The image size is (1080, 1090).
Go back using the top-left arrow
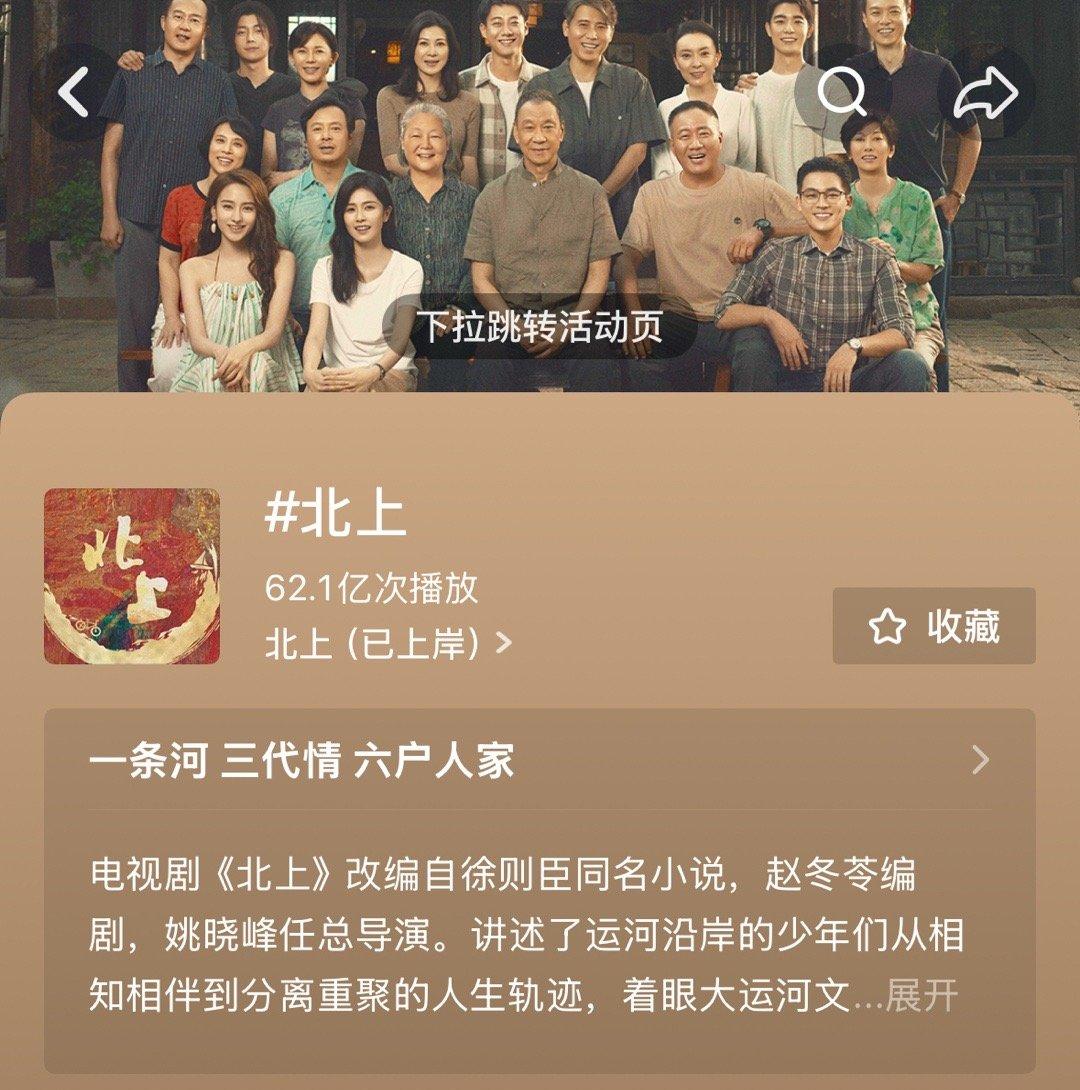[74, 93]
